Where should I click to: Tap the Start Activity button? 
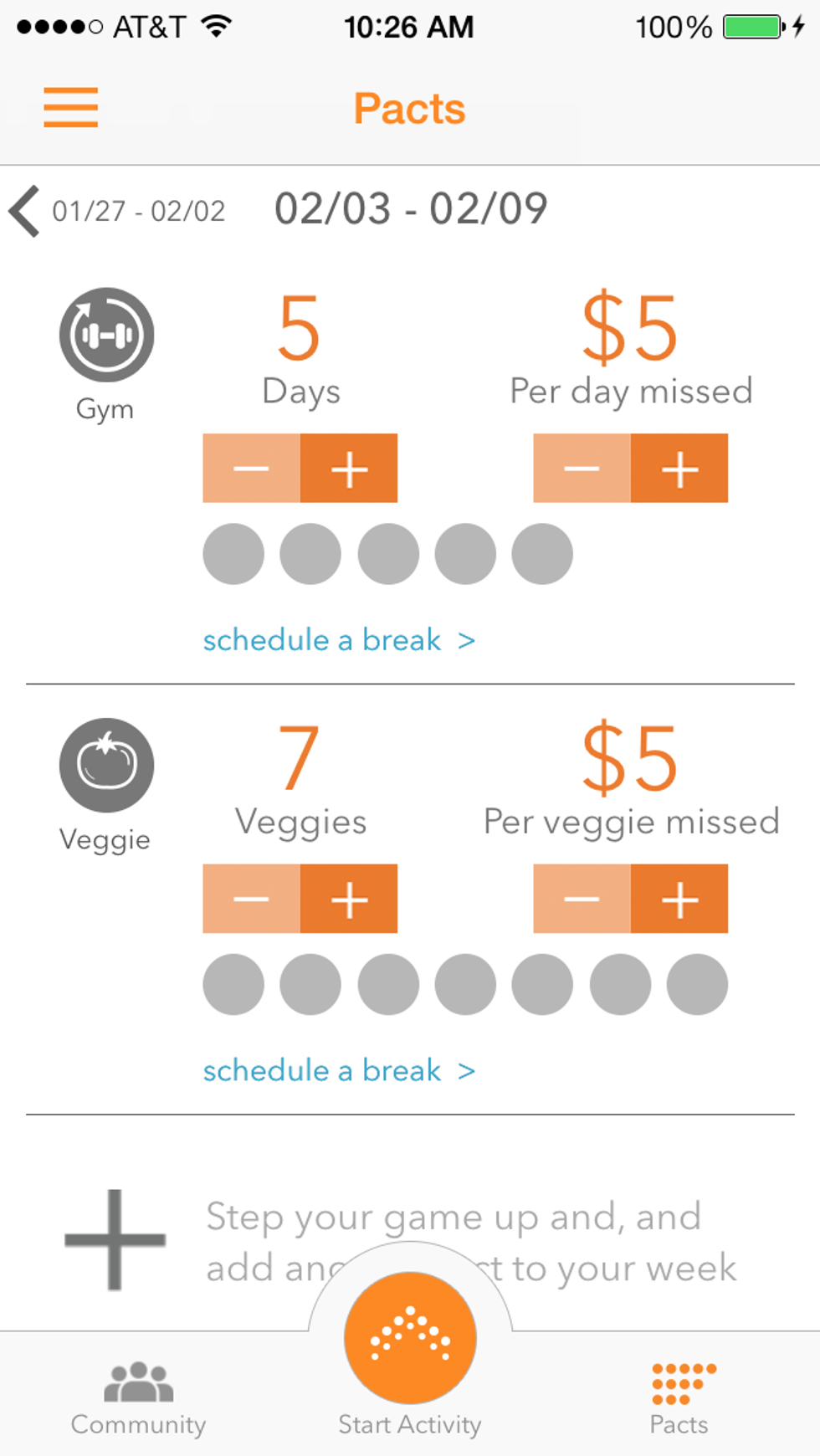[x=410, y=1339]
